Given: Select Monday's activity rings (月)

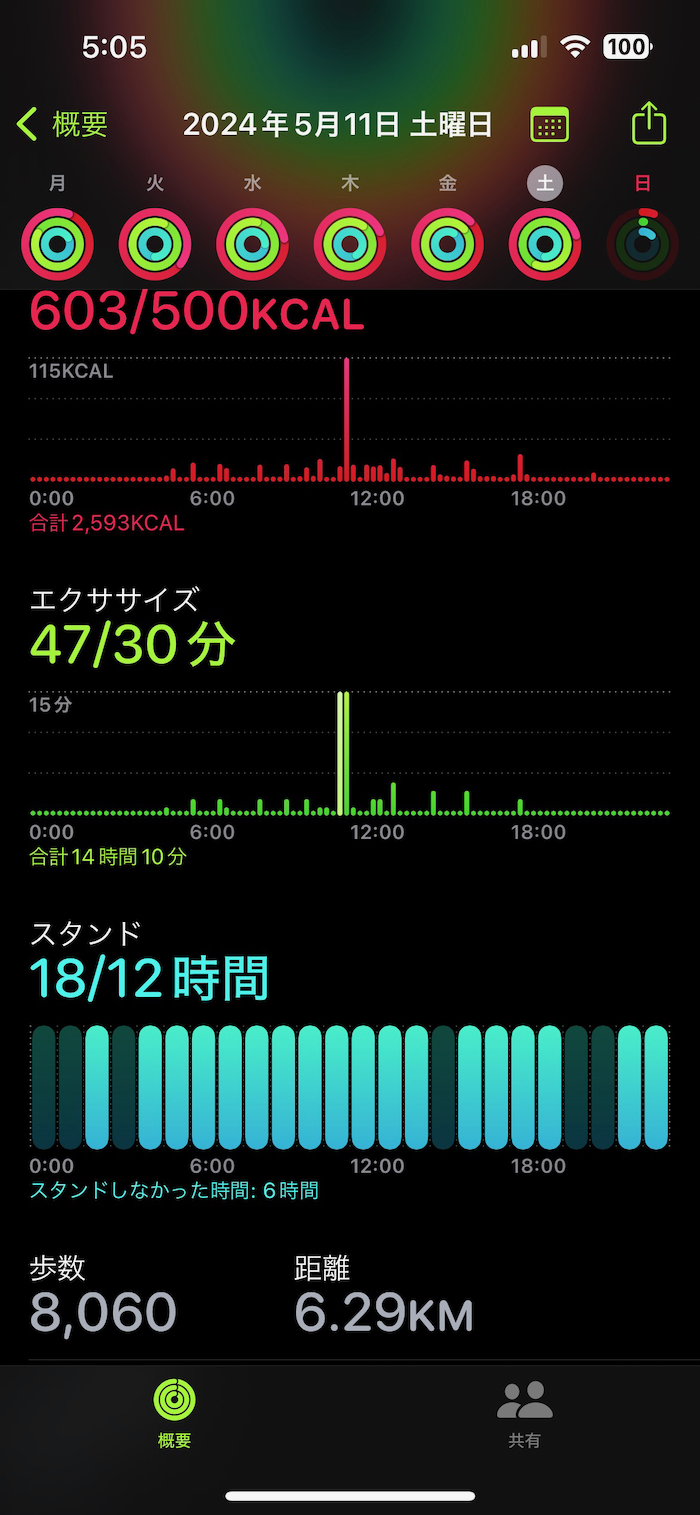Looking at the screenshot, I should tap(57, 243).
